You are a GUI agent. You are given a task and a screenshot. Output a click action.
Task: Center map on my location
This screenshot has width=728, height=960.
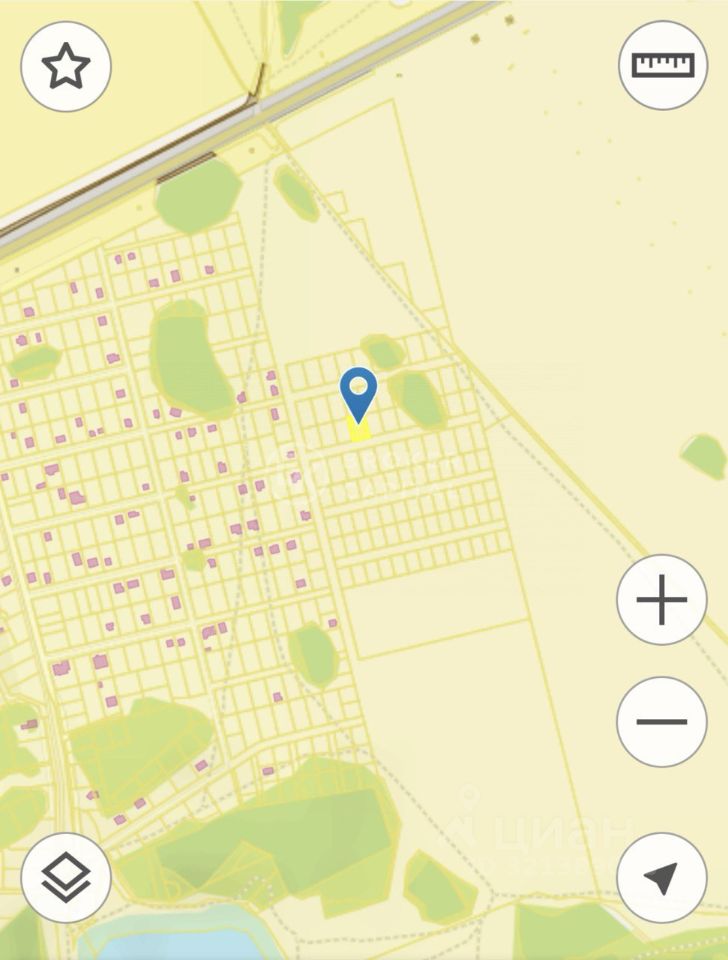662,877
